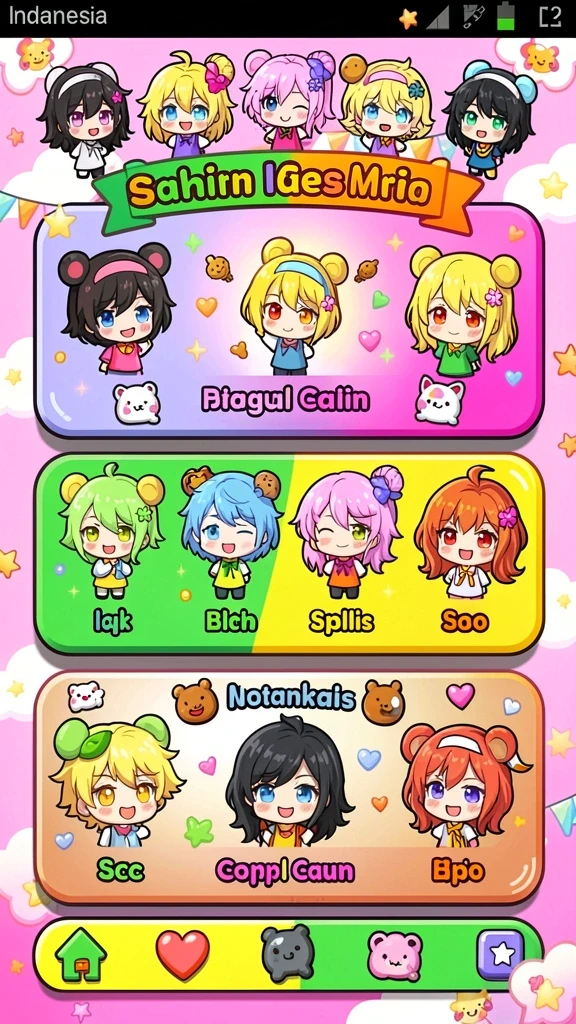This screenshot has width=576, height=1024.
Task: Switch to the gray bear tab
Action: tap(287, 954)
